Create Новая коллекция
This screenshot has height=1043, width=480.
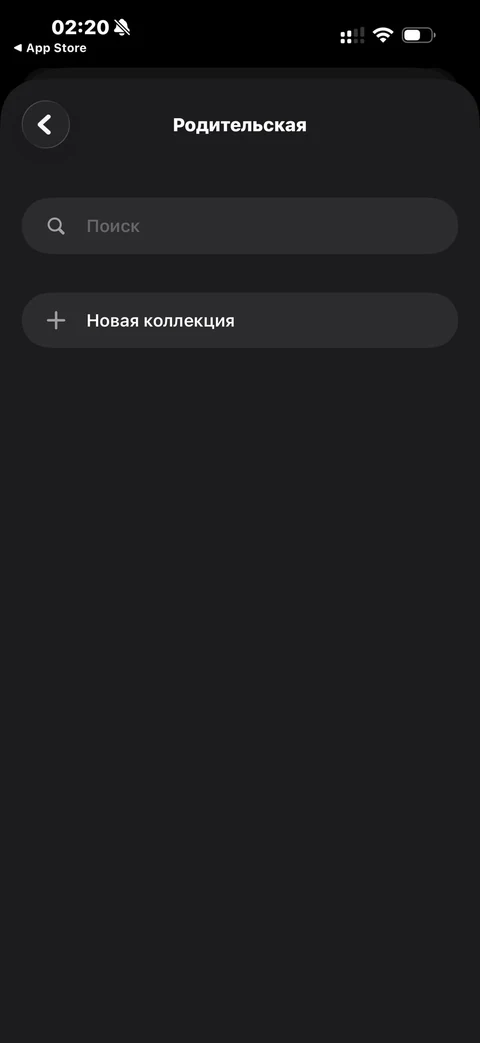pyautogui.click(x=240, y=321)
